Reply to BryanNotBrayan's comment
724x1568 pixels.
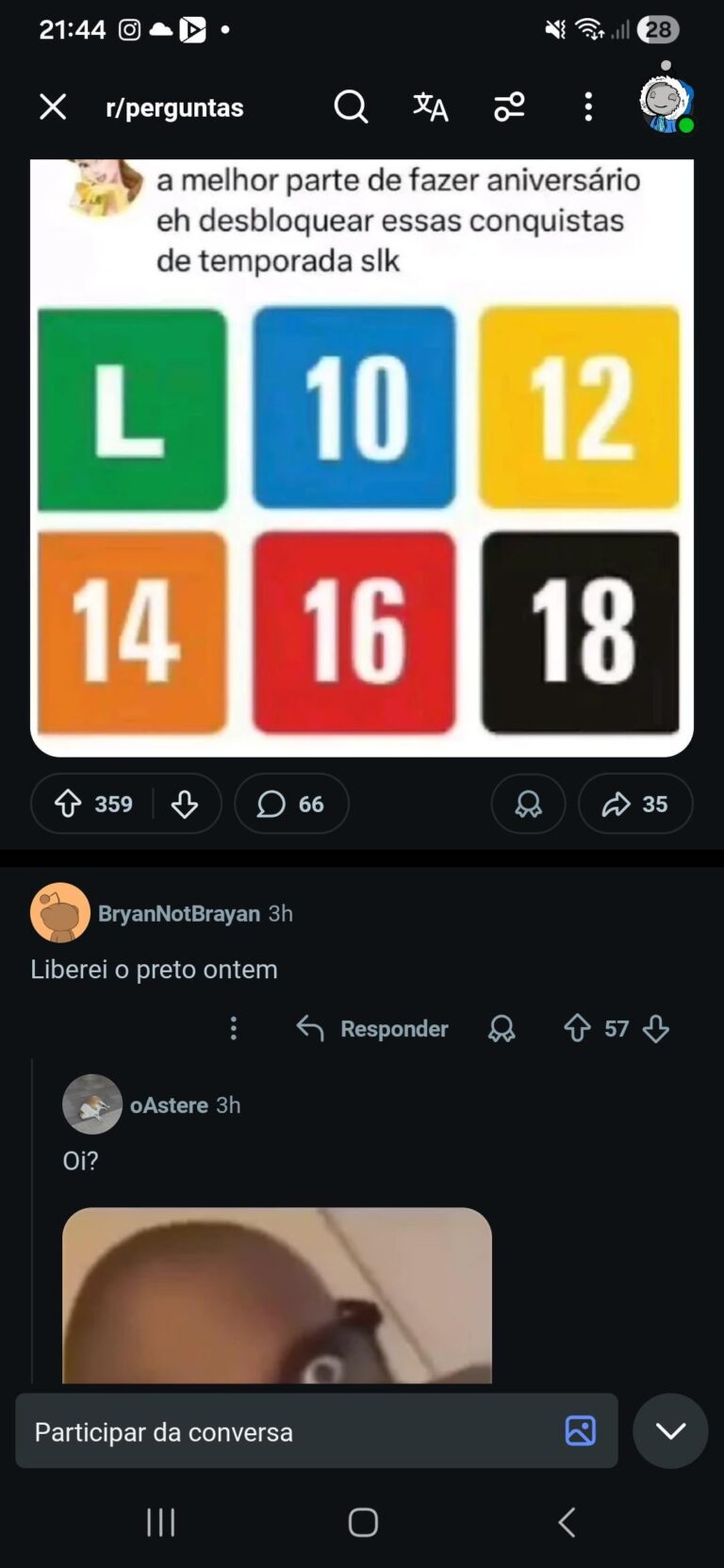click(x=373, y=1028)
